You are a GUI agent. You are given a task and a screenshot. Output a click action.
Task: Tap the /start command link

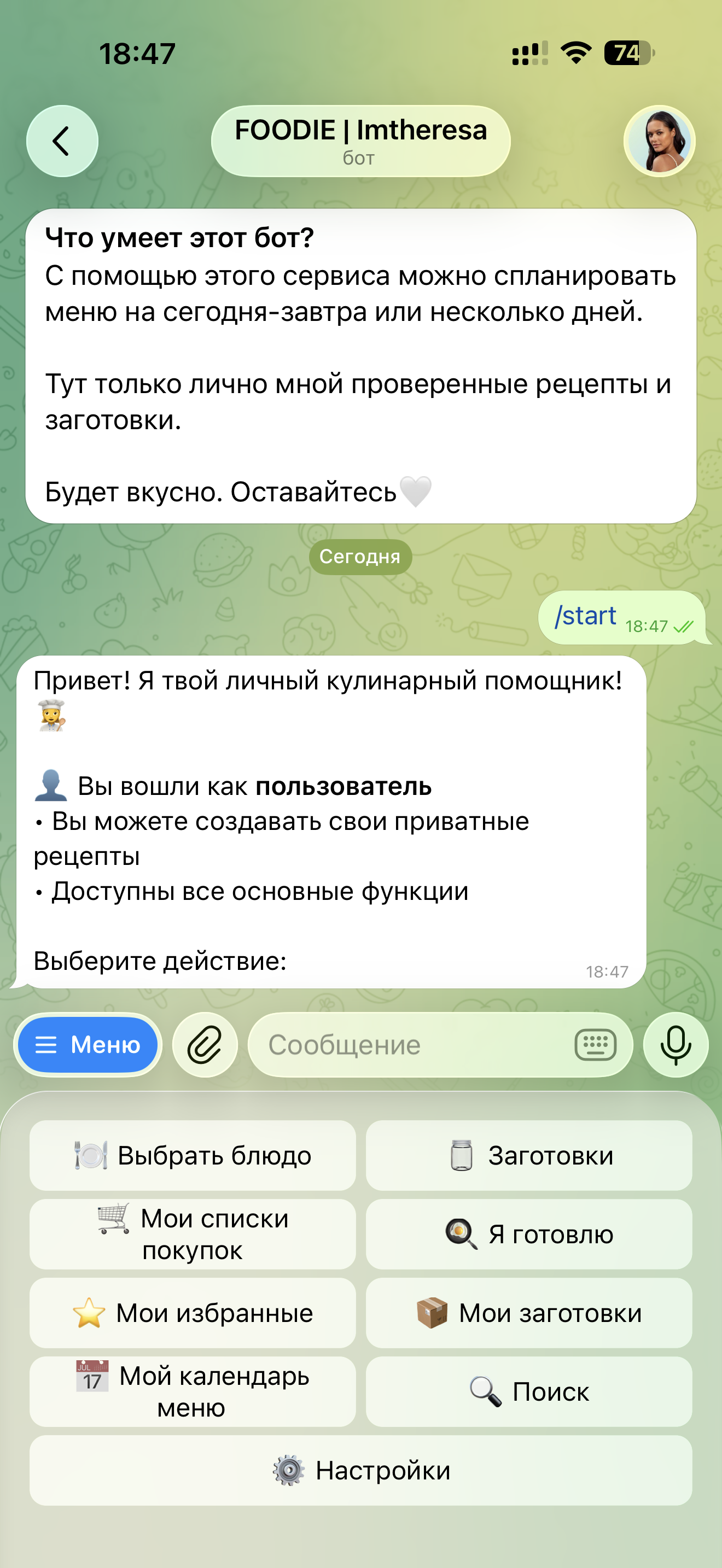585,616
